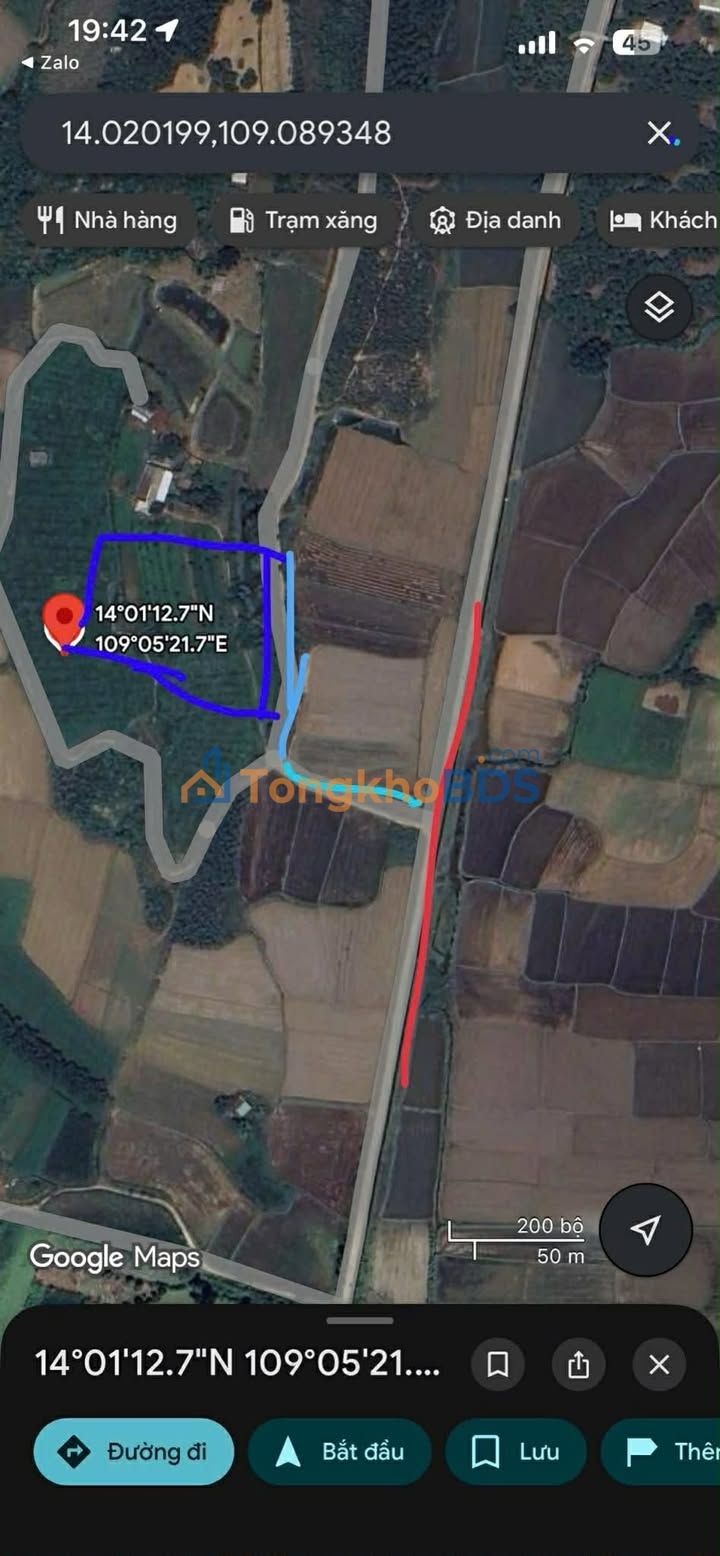Open the map layers button

click(x=659, y=307)
